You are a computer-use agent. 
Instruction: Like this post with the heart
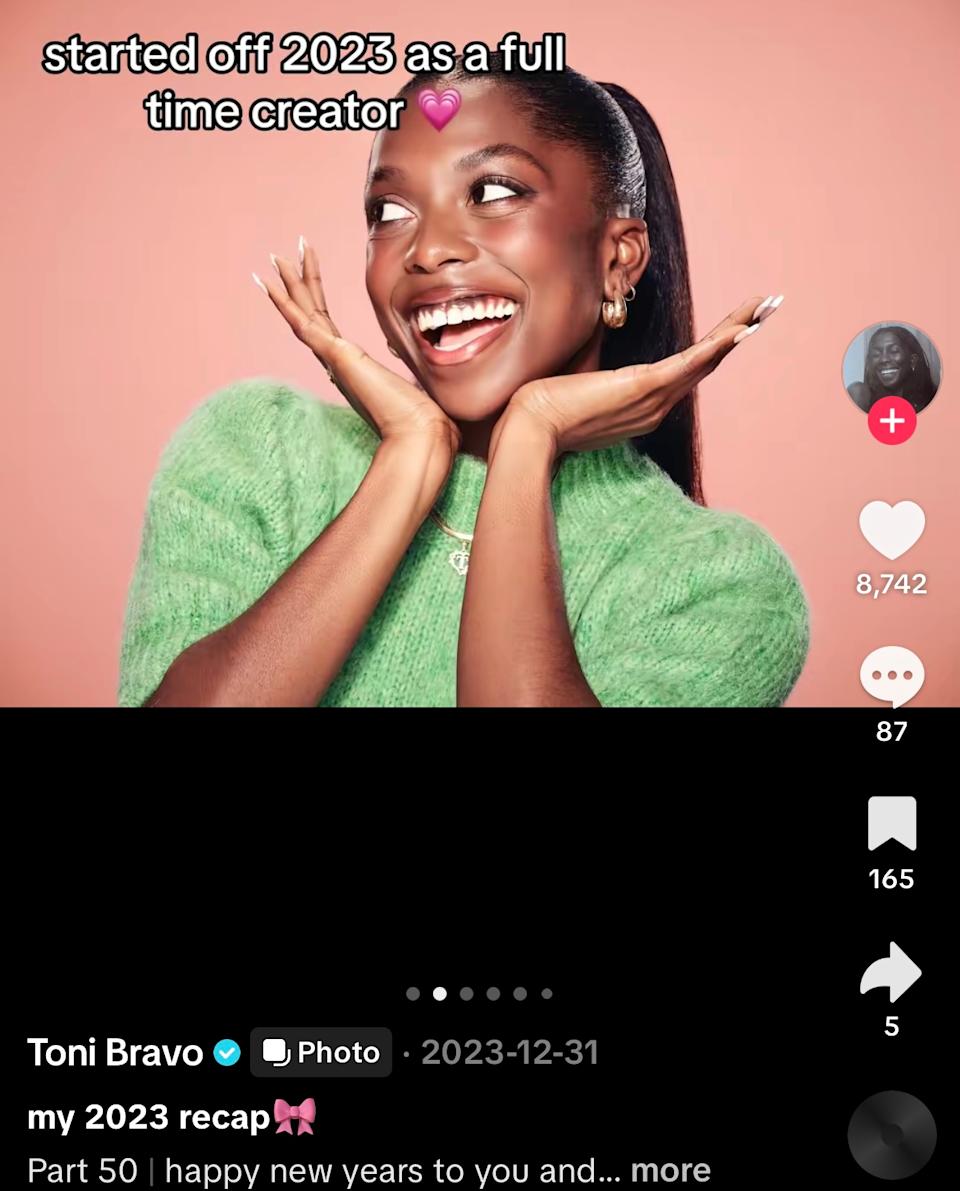[x=892, y=531]
